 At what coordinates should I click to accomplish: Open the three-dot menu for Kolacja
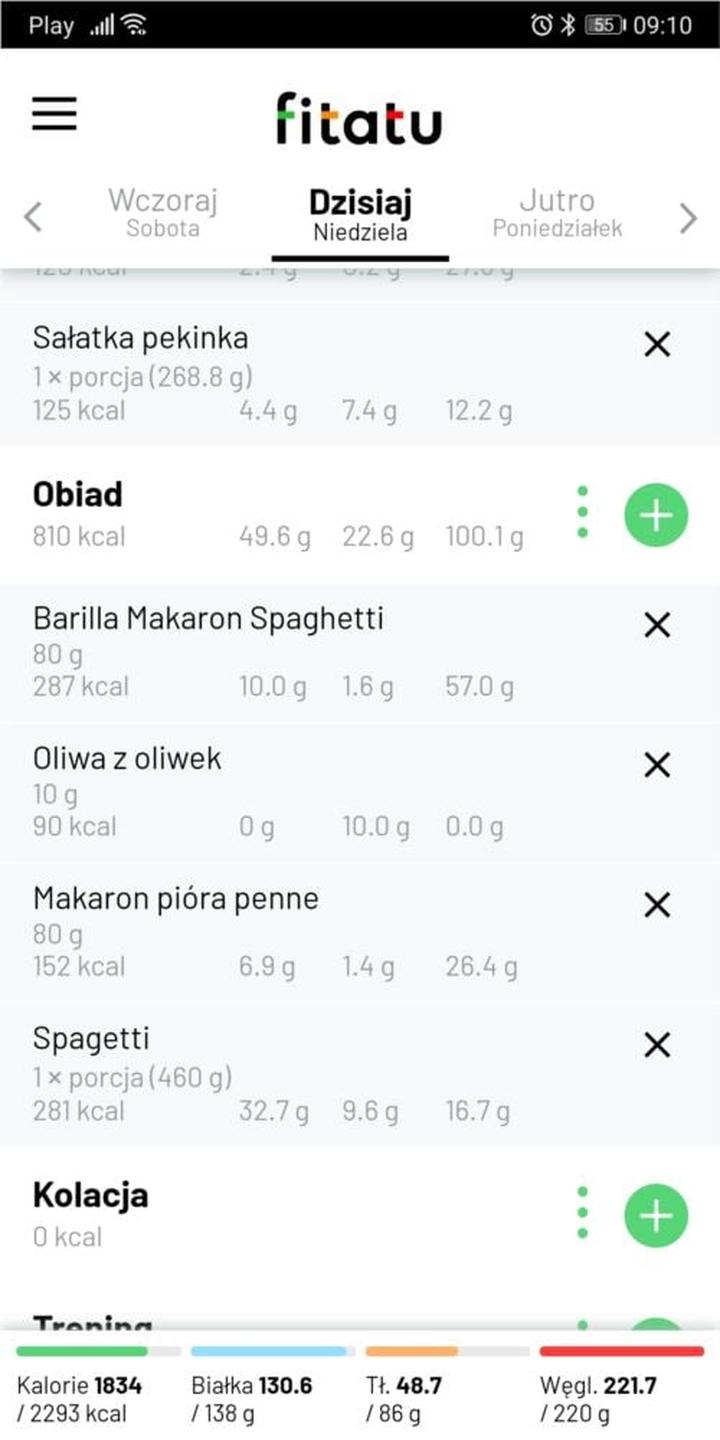[x=582, y=1212]
